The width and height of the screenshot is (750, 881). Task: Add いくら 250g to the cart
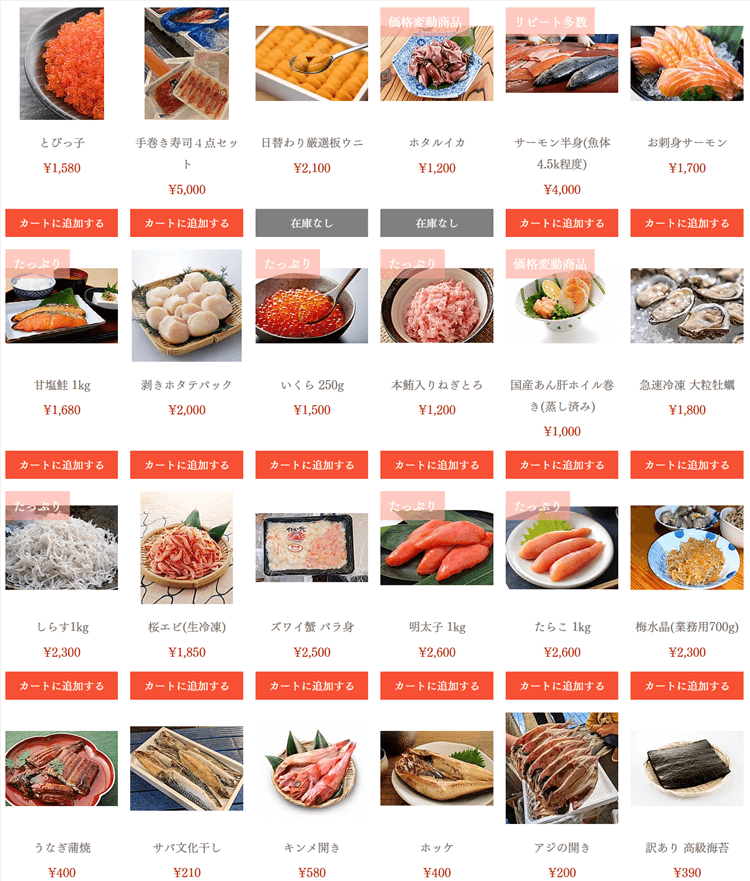pos(311,465)
